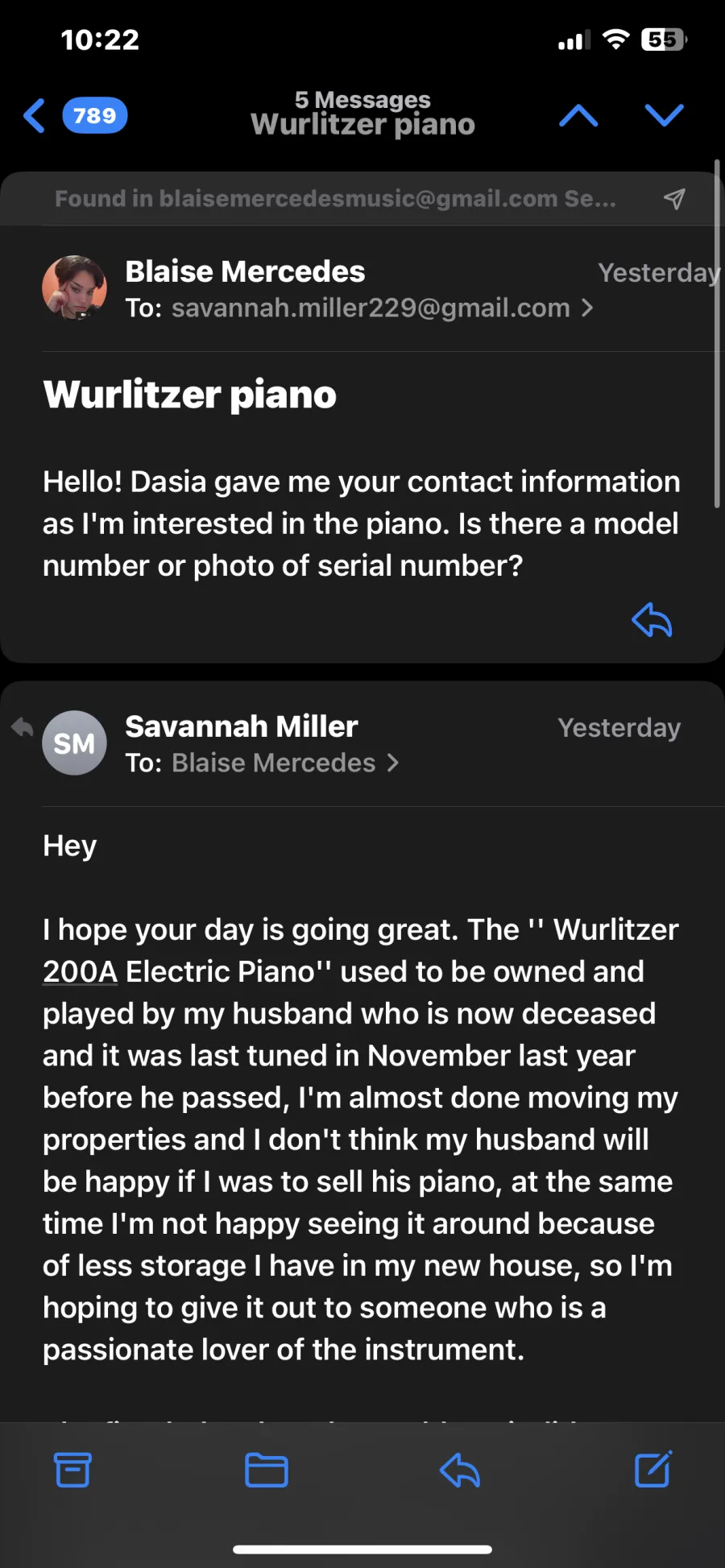Move thread to a folder

267,1470
